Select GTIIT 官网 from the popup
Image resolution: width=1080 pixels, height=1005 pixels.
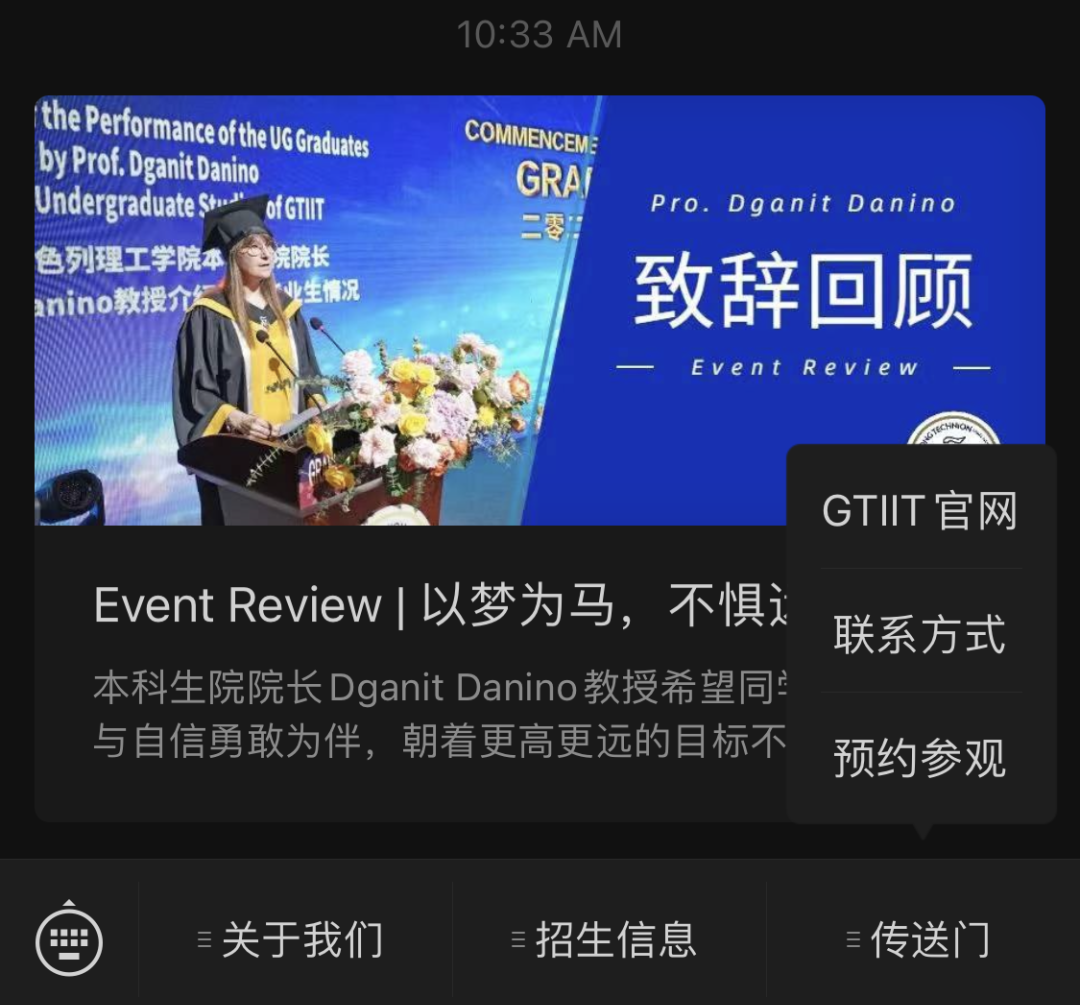(x=920, y=511)
